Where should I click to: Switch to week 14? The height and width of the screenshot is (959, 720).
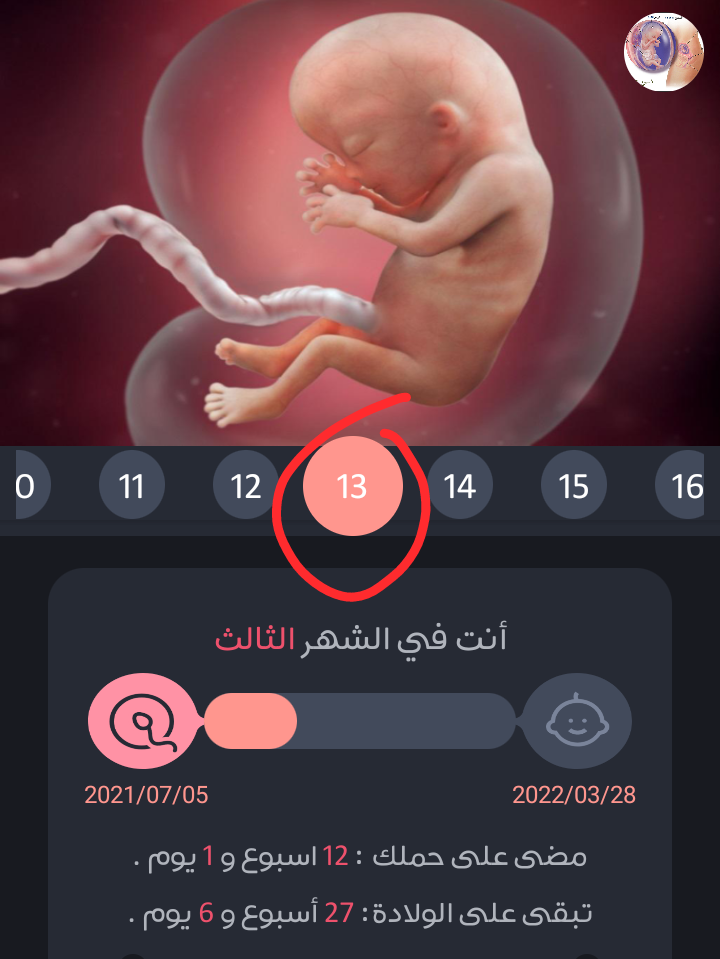[459, 485]
